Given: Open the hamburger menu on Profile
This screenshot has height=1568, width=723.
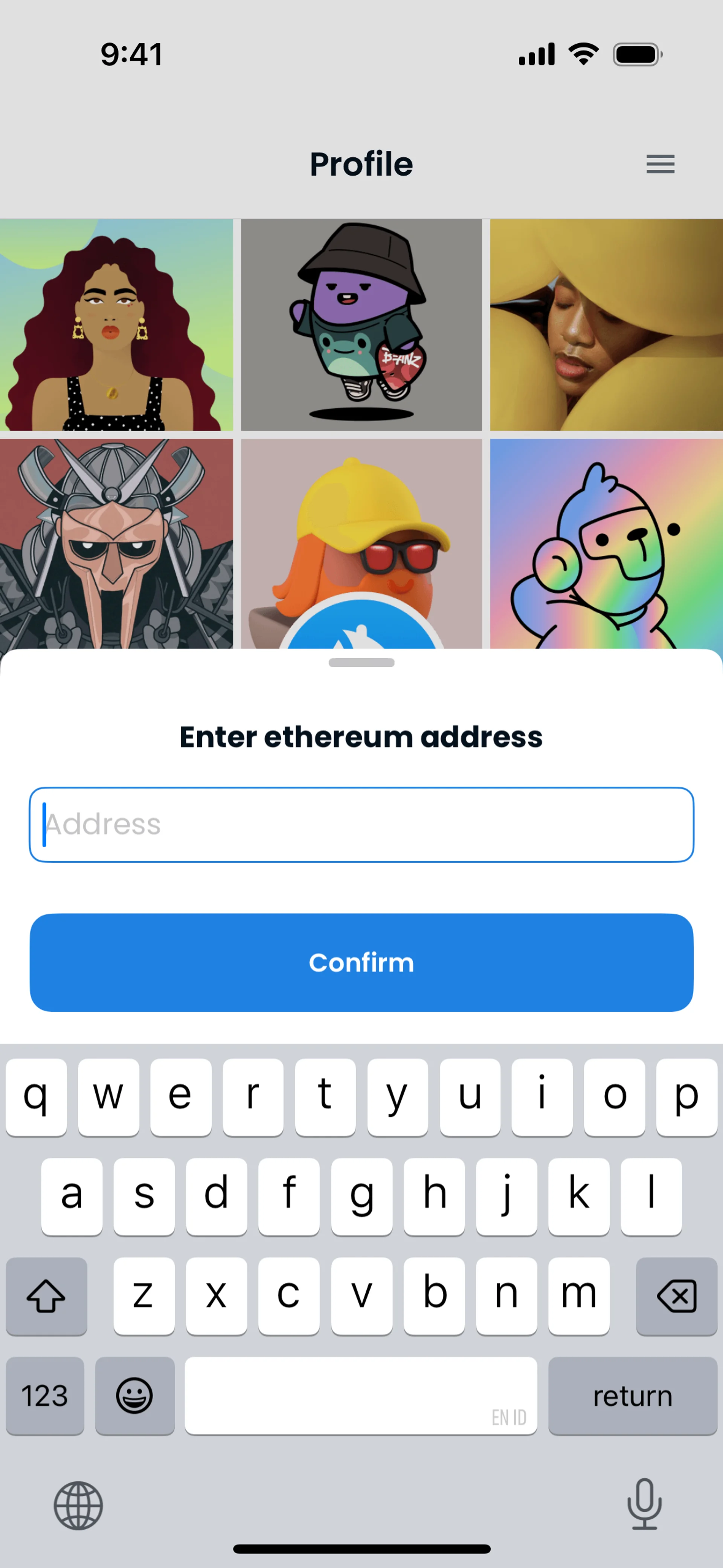Looking at the screenshot, I should click(x=660, y=164).
